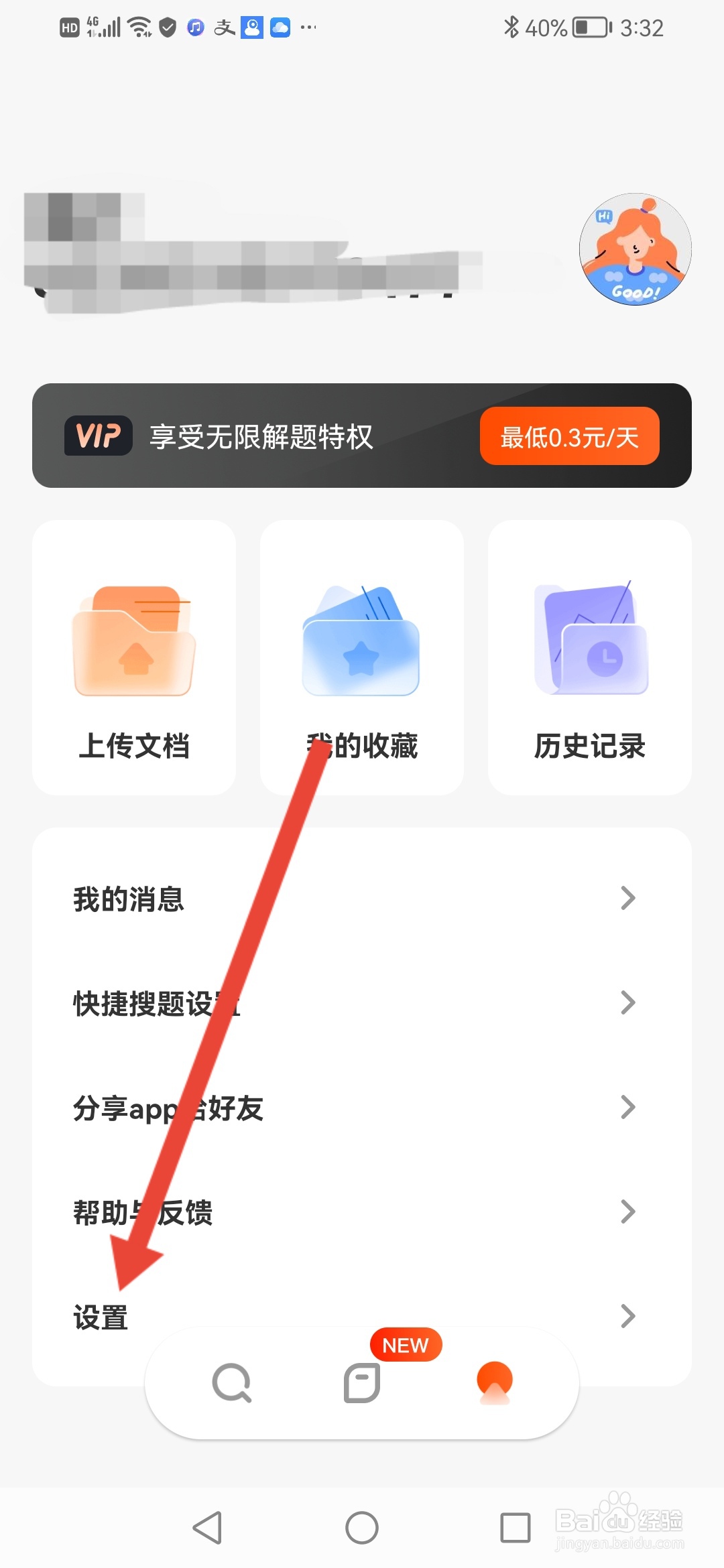
Task: Expand 快捷搜题设置 quick search settings row
Action: pos(362,1003)
